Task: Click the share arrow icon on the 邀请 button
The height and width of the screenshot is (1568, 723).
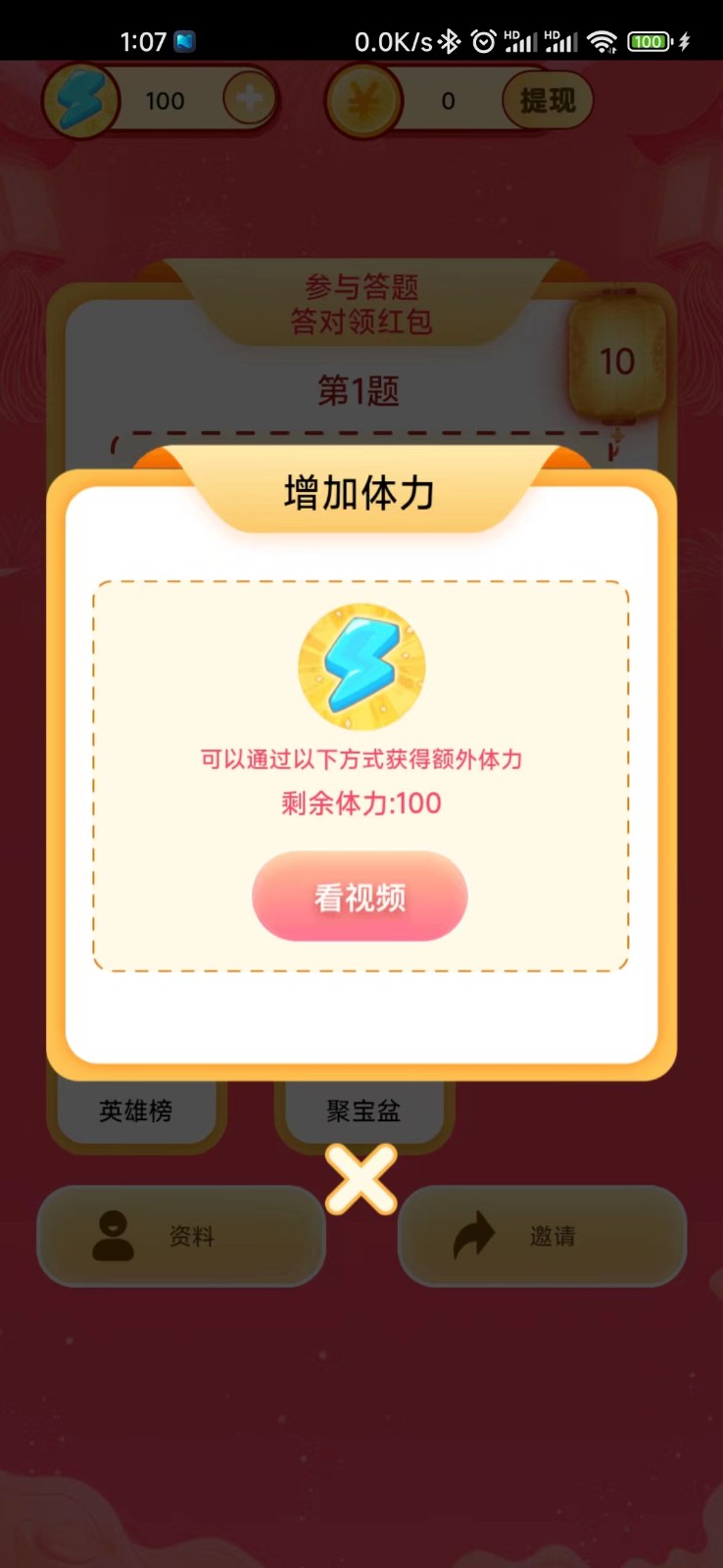Action: coord(474,1234)
